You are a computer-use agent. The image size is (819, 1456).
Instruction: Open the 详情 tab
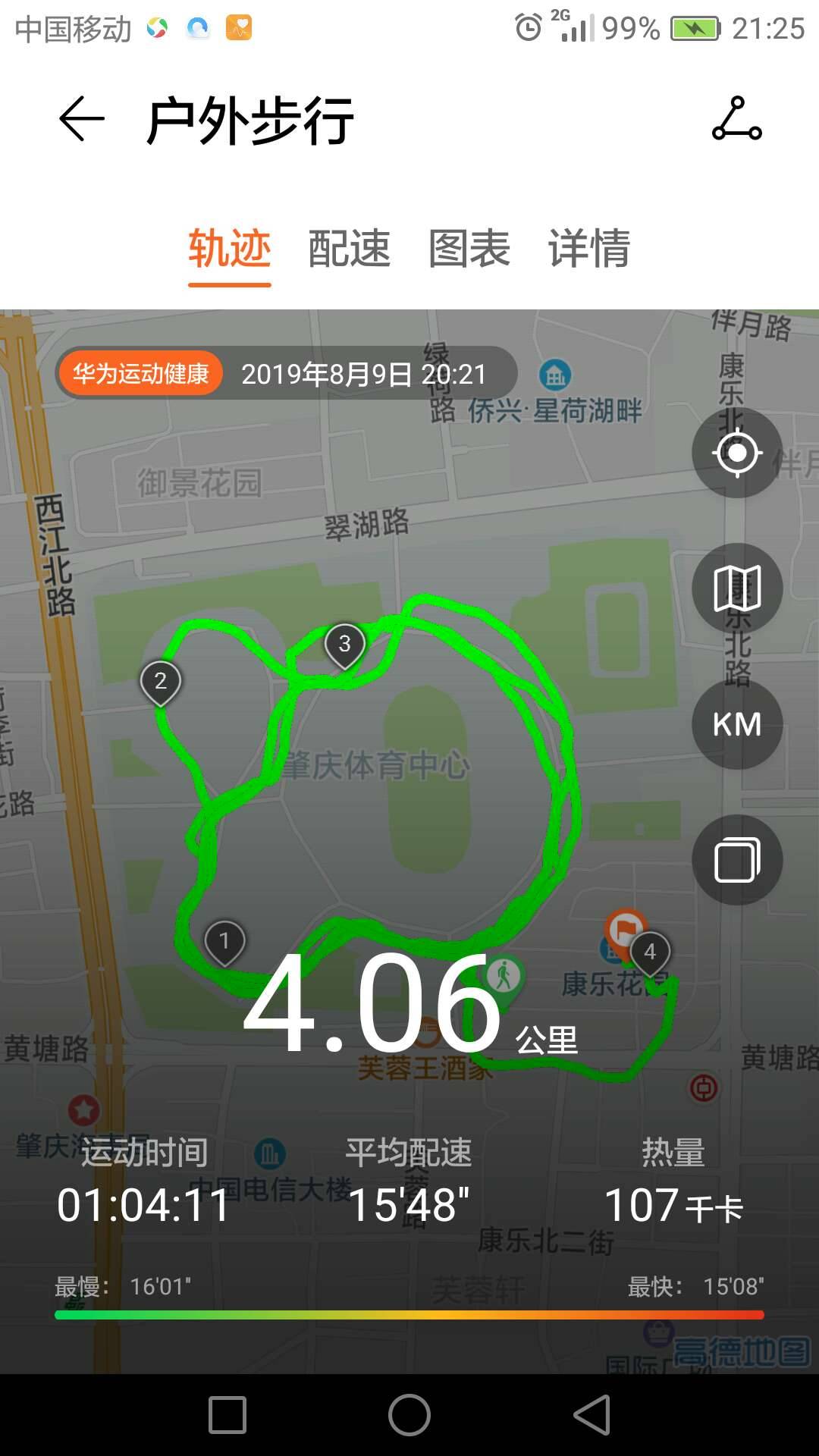tap(588, 249)
